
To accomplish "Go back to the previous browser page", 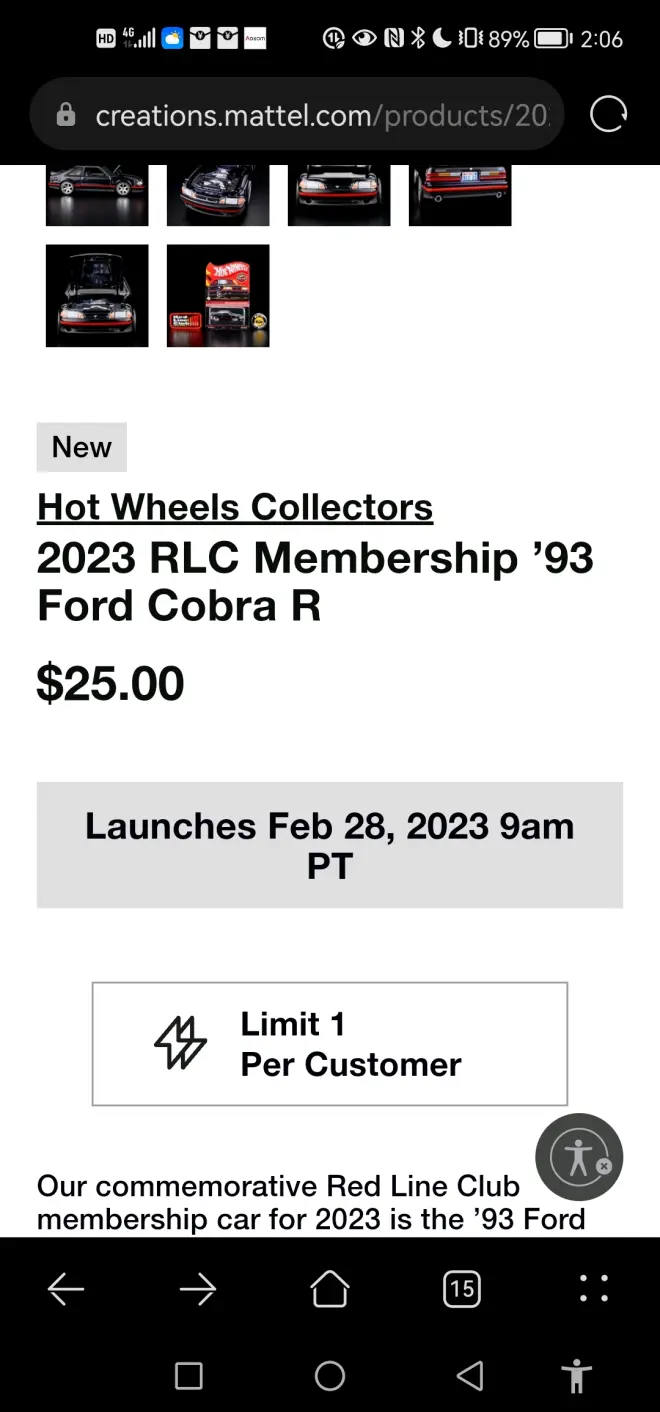I will pyautogui.click(x=66, y=1290).
